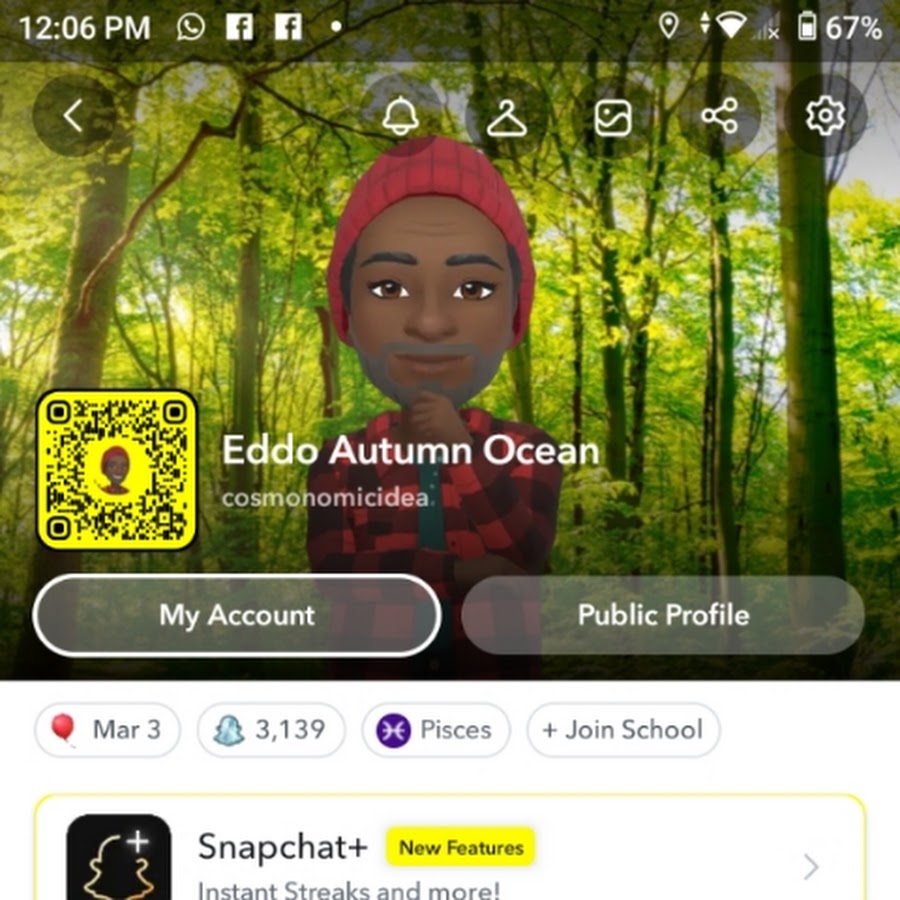Tap the Mar 3 birthday chip
This screenshot has height=900, width=900.
pyautogui.click(x=107, y=730)
